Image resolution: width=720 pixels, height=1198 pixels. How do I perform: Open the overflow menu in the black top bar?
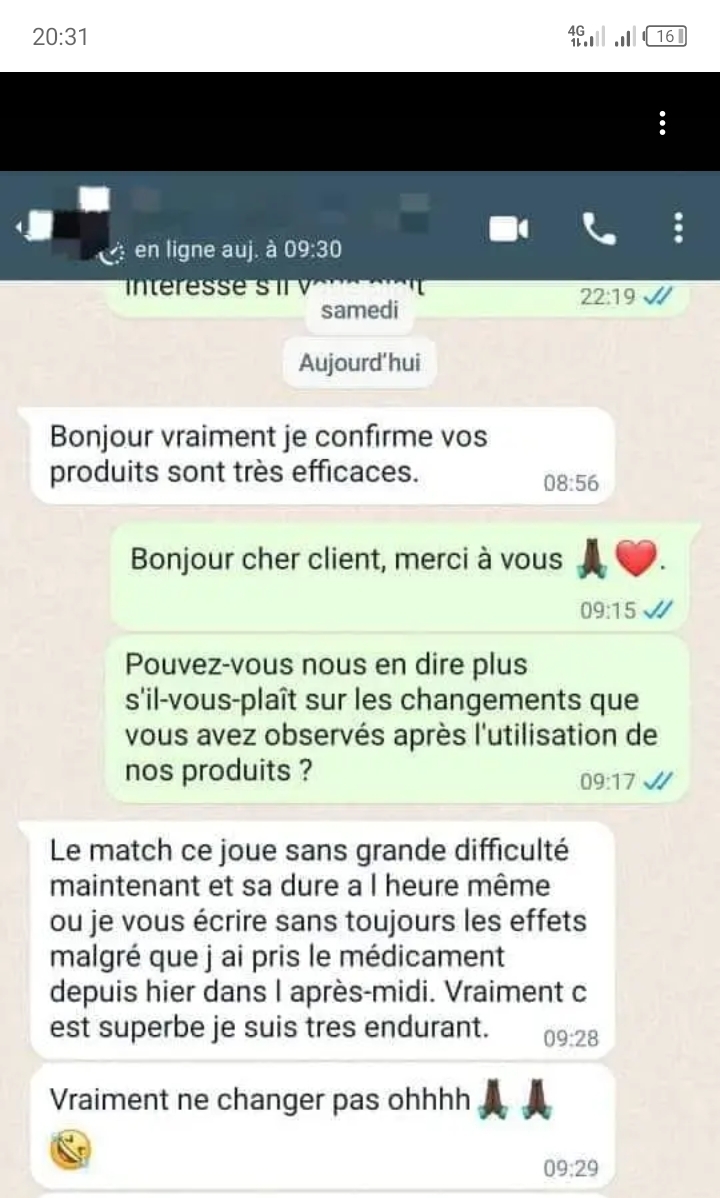point(662,123)
